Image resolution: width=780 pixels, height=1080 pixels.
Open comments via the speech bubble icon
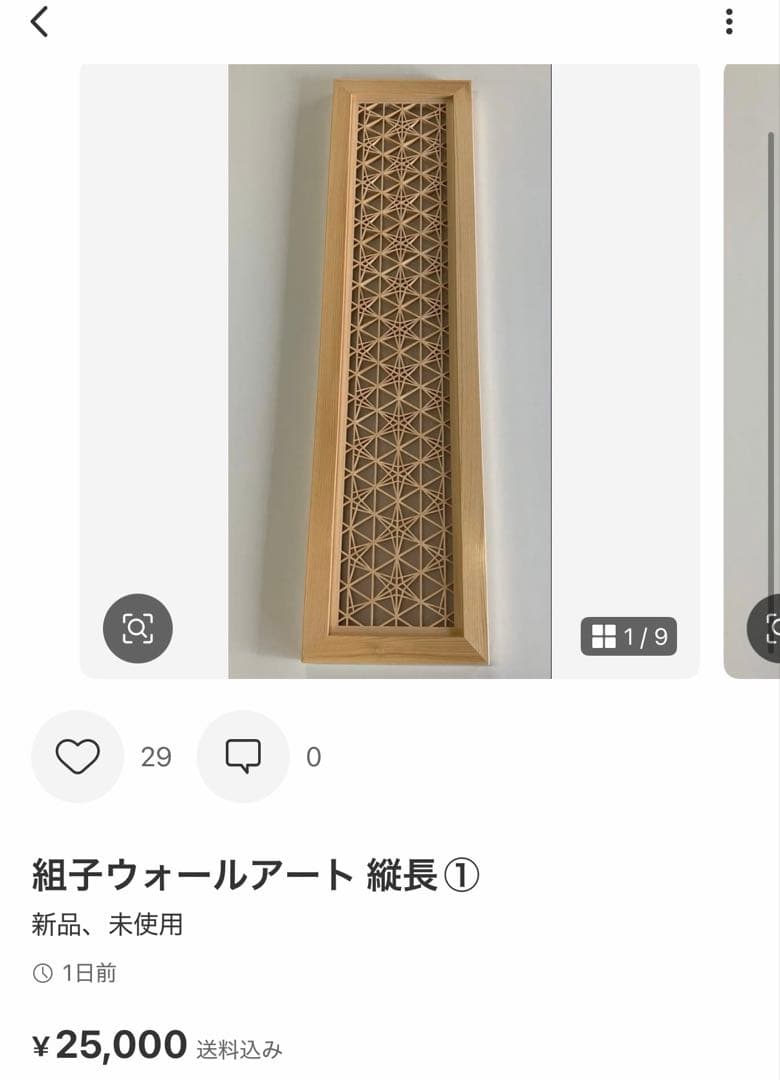tap(243, 757)
